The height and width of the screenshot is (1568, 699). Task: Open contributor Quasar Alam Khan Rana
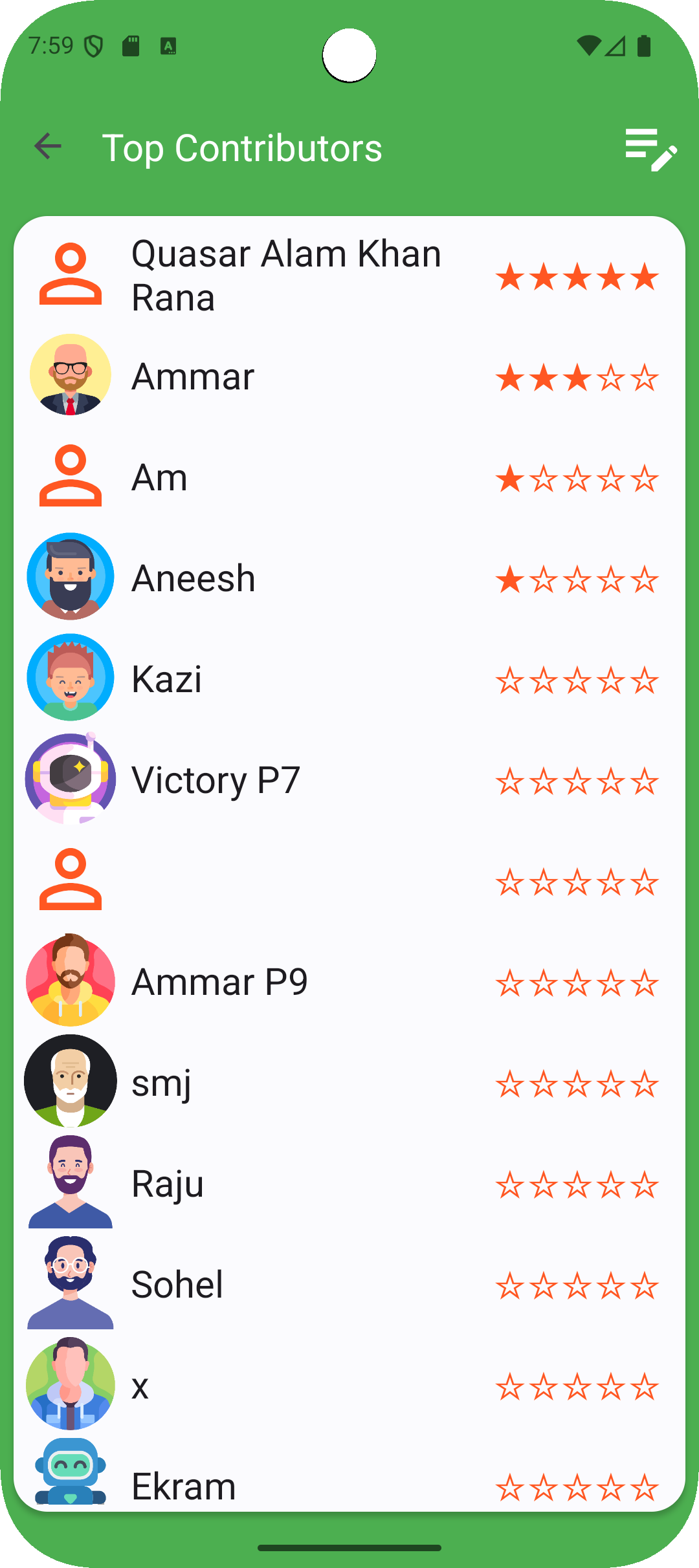[x=285, y=276]
